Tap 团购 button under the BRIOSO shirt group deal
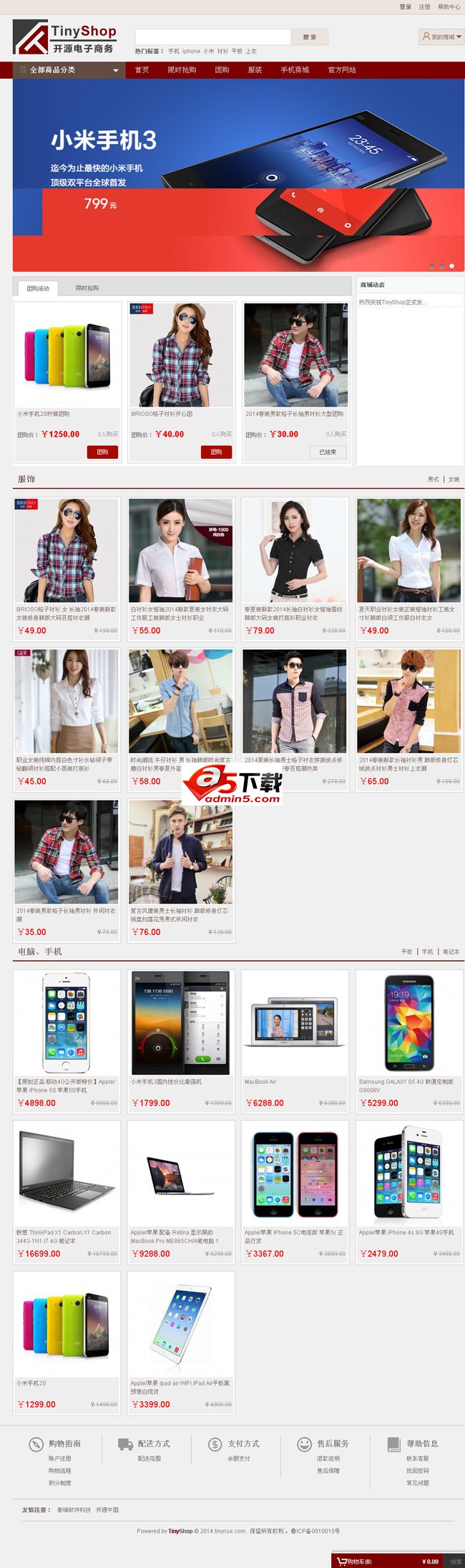The width and height of the screenshot is (465, 1568). point(216,452)
